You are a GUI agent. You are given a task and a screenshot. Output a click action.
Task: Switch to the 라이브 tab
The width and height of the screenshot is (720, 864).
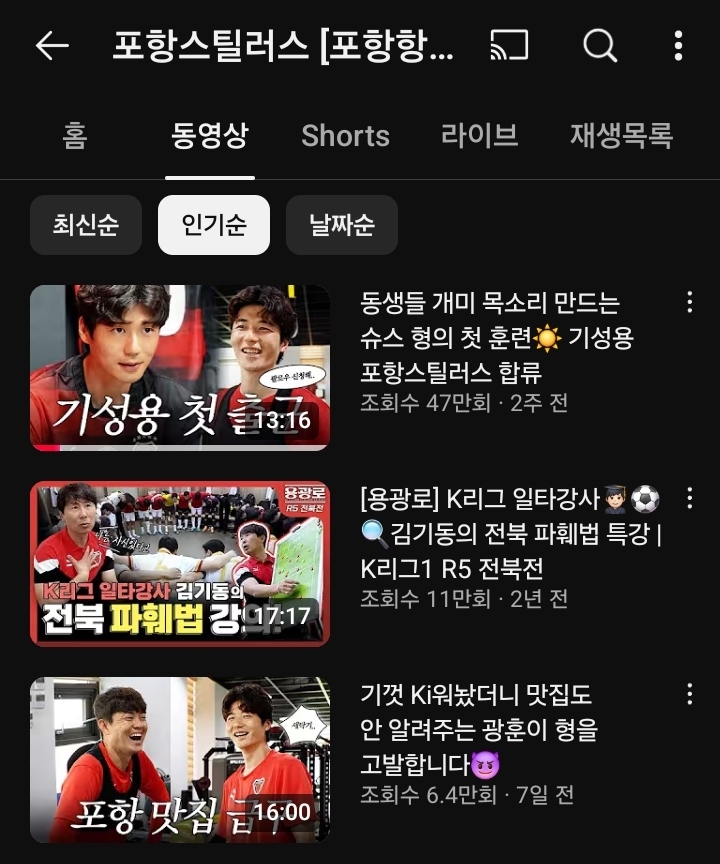click(479, 135)
